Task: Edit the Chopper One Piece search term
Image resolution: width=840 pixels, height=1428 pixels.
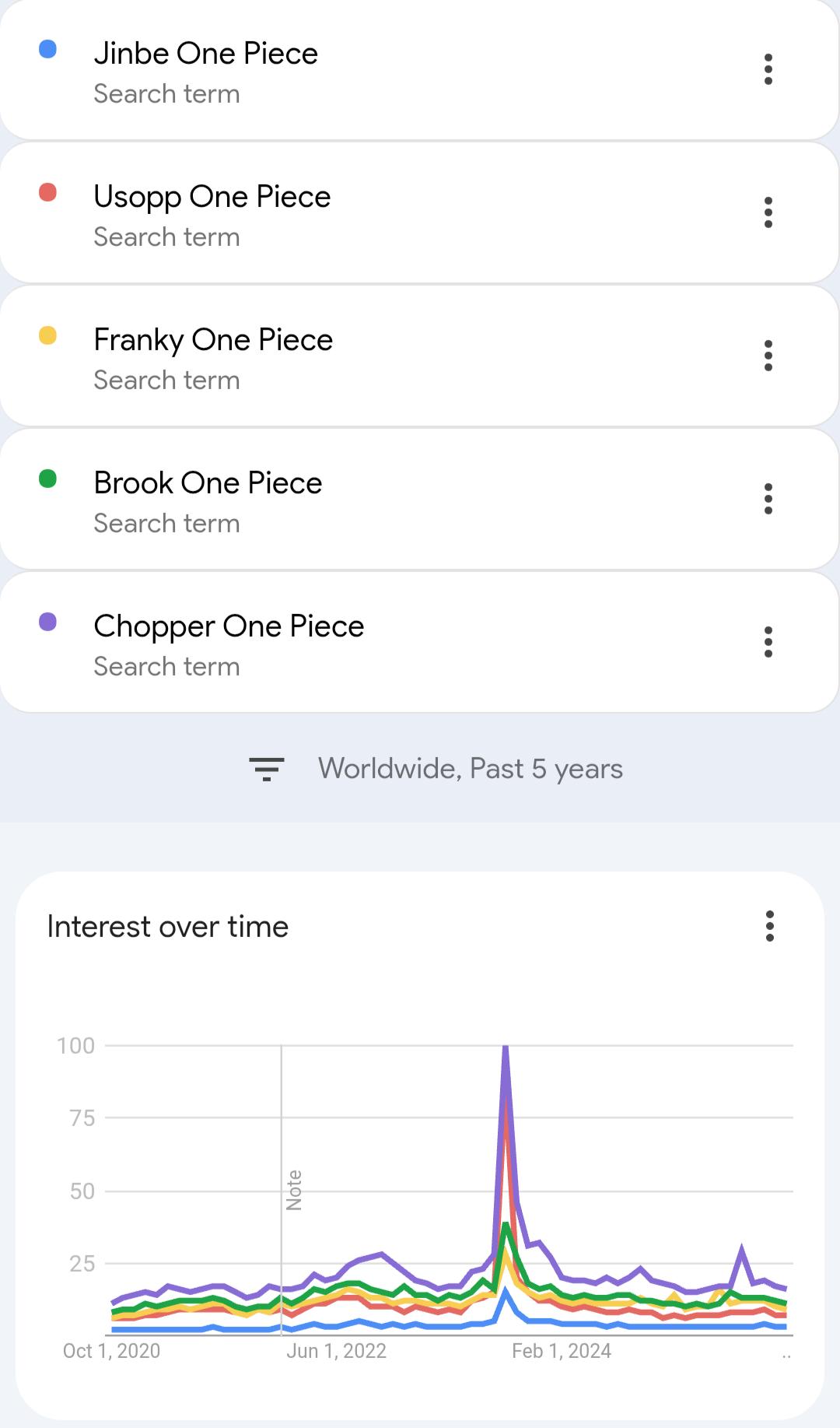Action: (x=229, y=626)
